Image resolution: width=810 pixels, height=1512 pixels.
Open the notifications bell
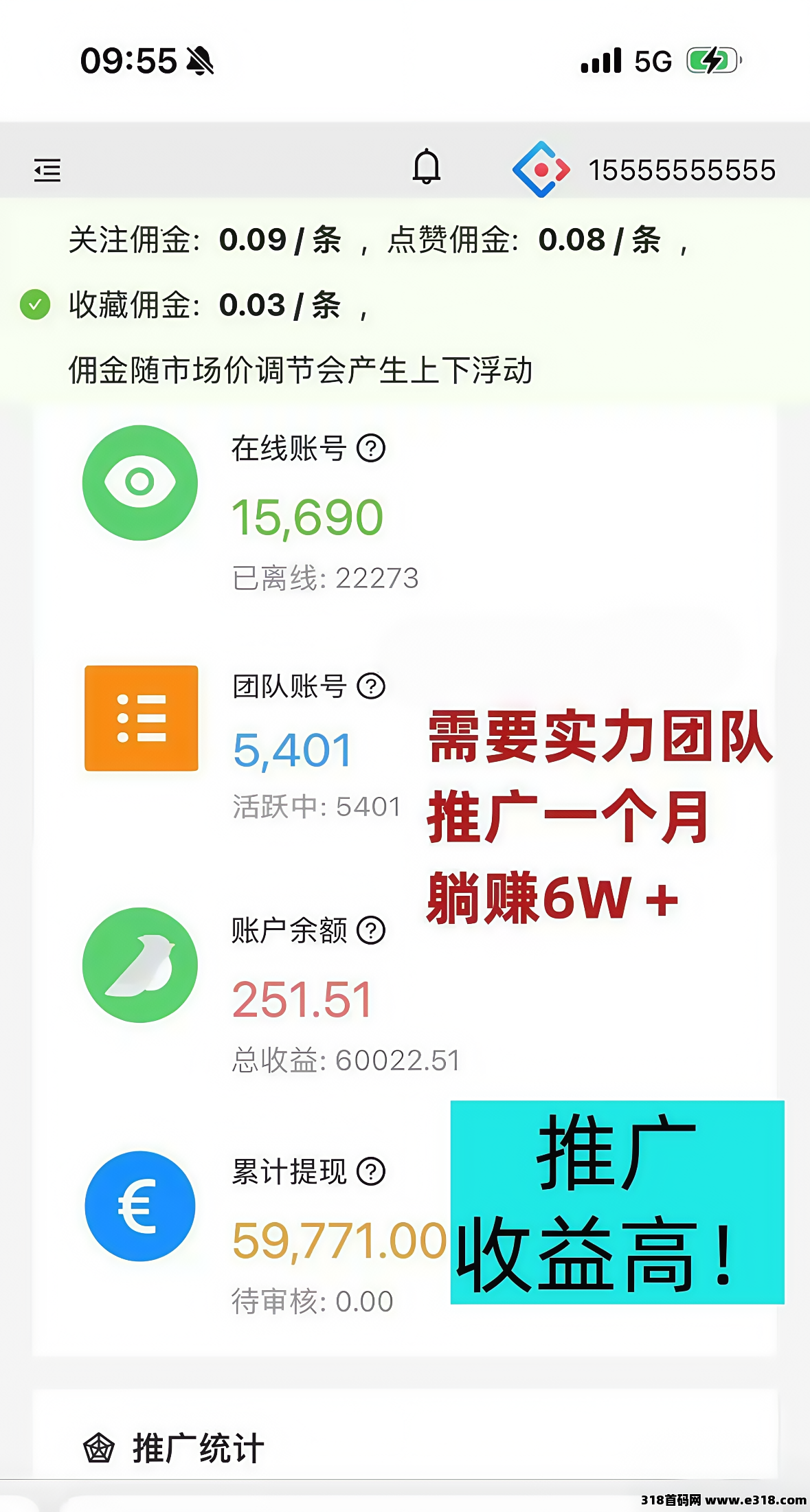426,167
